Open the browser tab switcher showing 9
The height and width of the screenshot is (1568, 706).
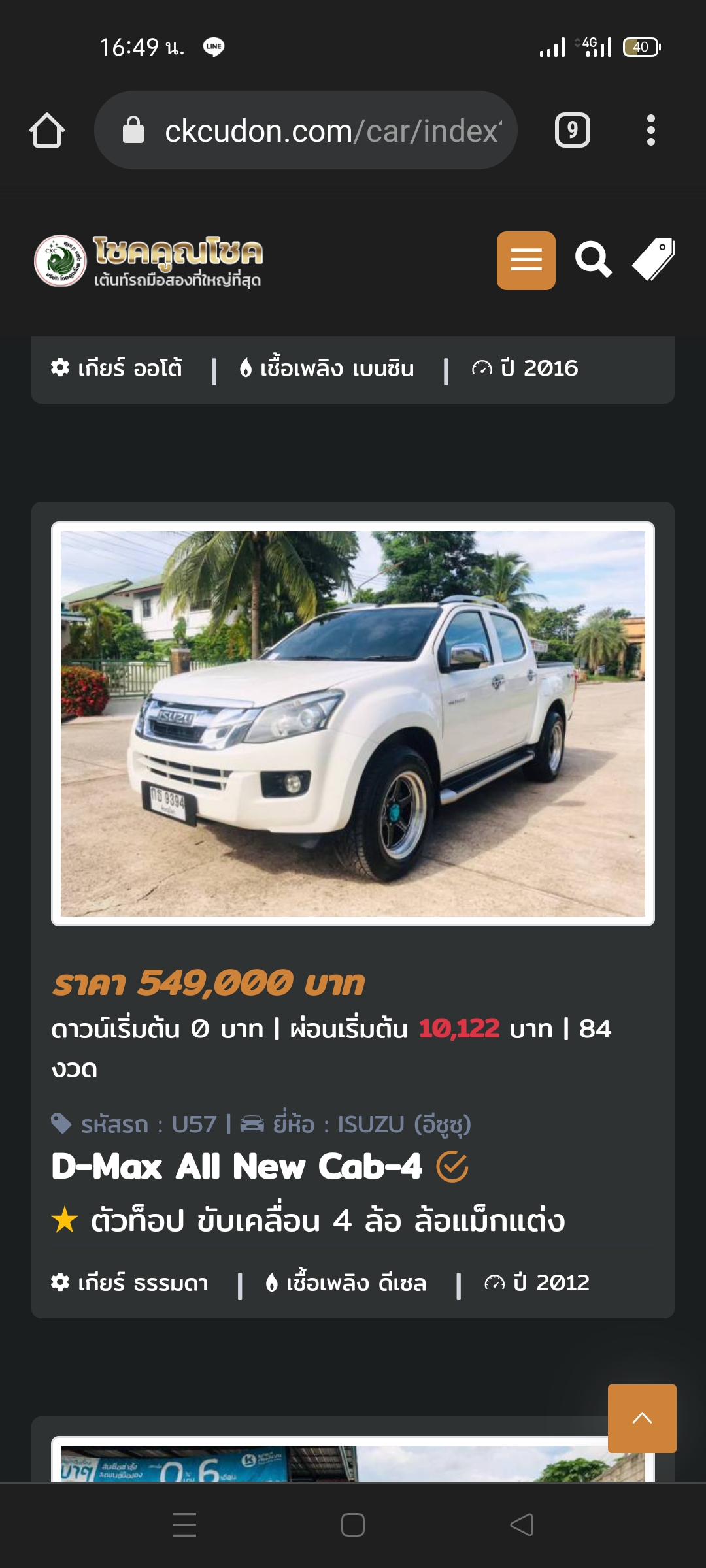pos(573,130)
